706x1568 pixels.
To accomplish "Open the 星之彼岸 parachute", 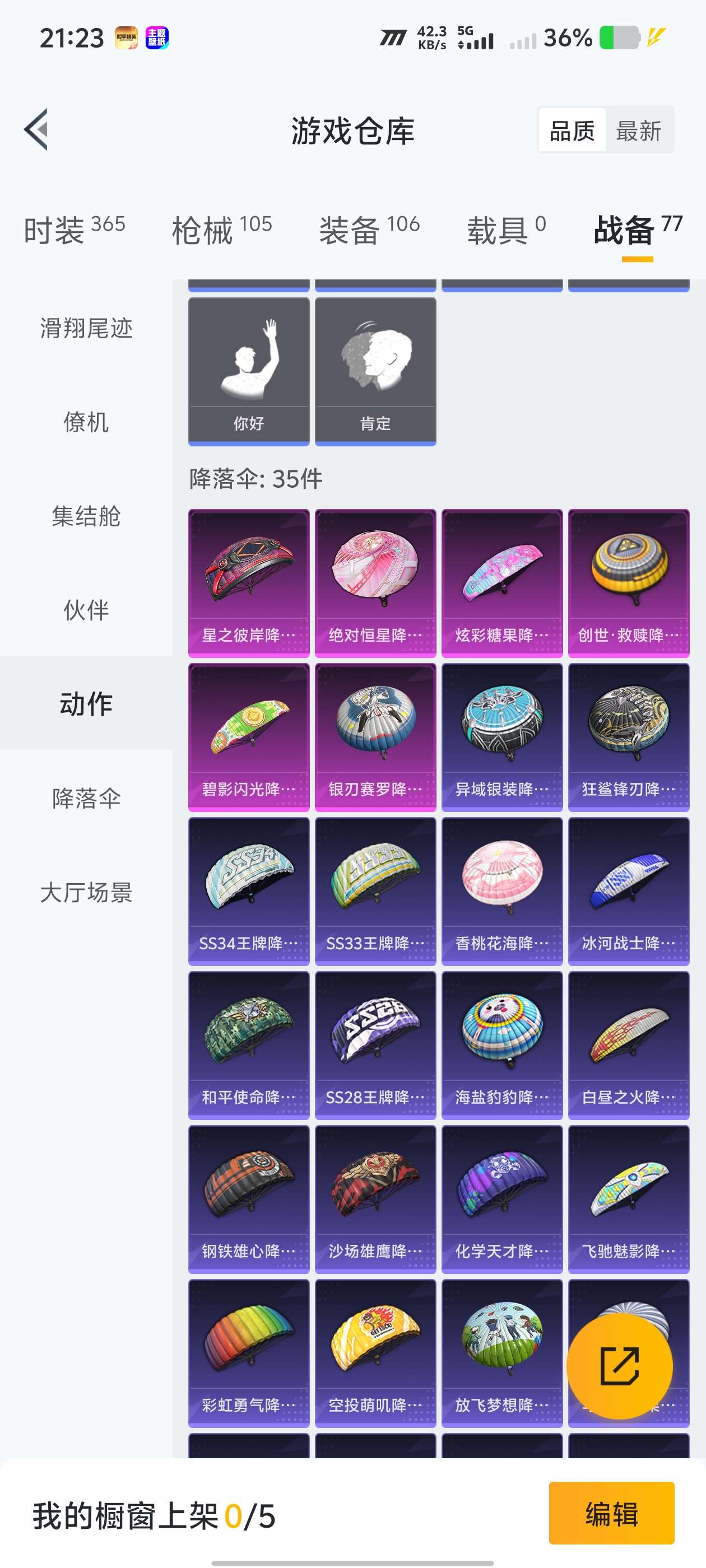I will (249, 582).
